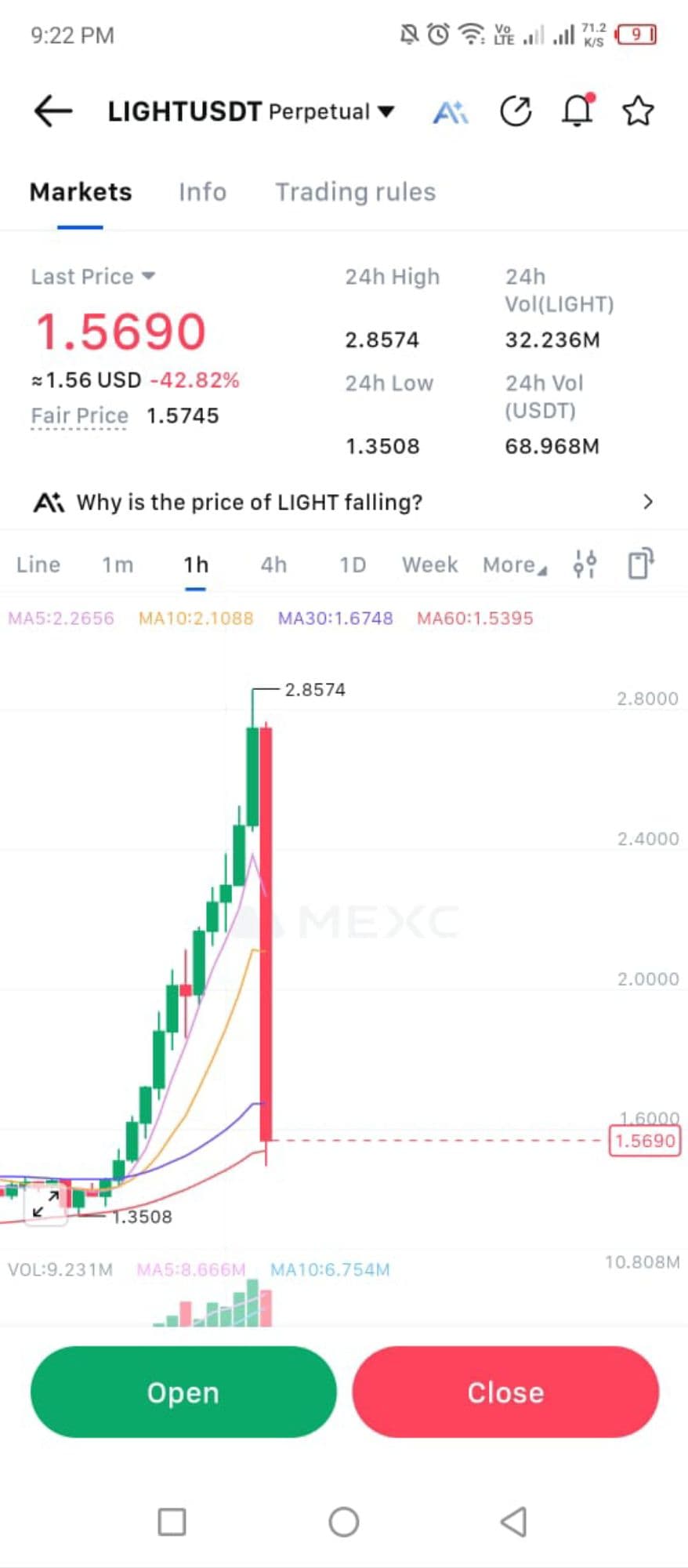Open price alert bell
The width and height of the screenshot is (688, 1568).
click(578, 111)
